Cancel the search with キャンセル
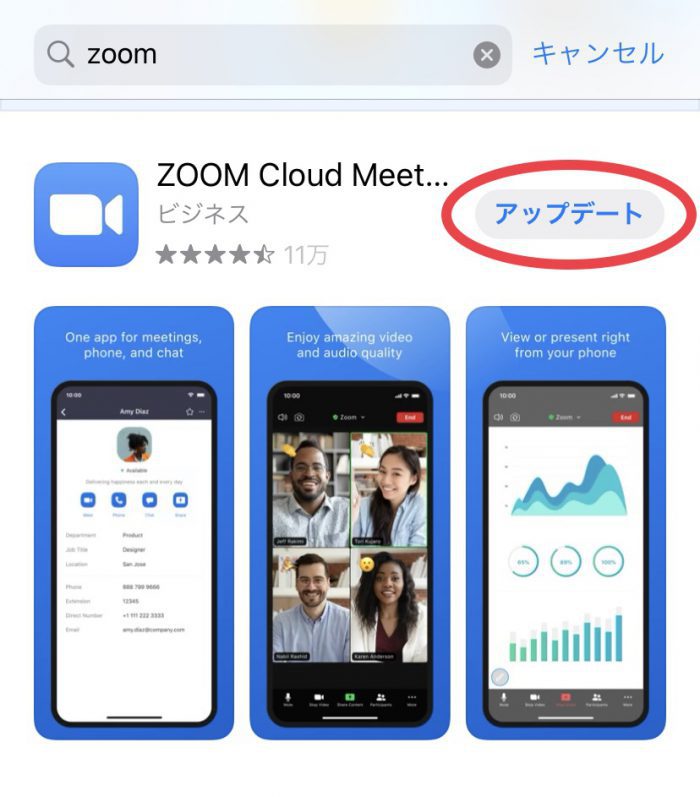Viewport: 700px width, 797px height. [597, 53]
